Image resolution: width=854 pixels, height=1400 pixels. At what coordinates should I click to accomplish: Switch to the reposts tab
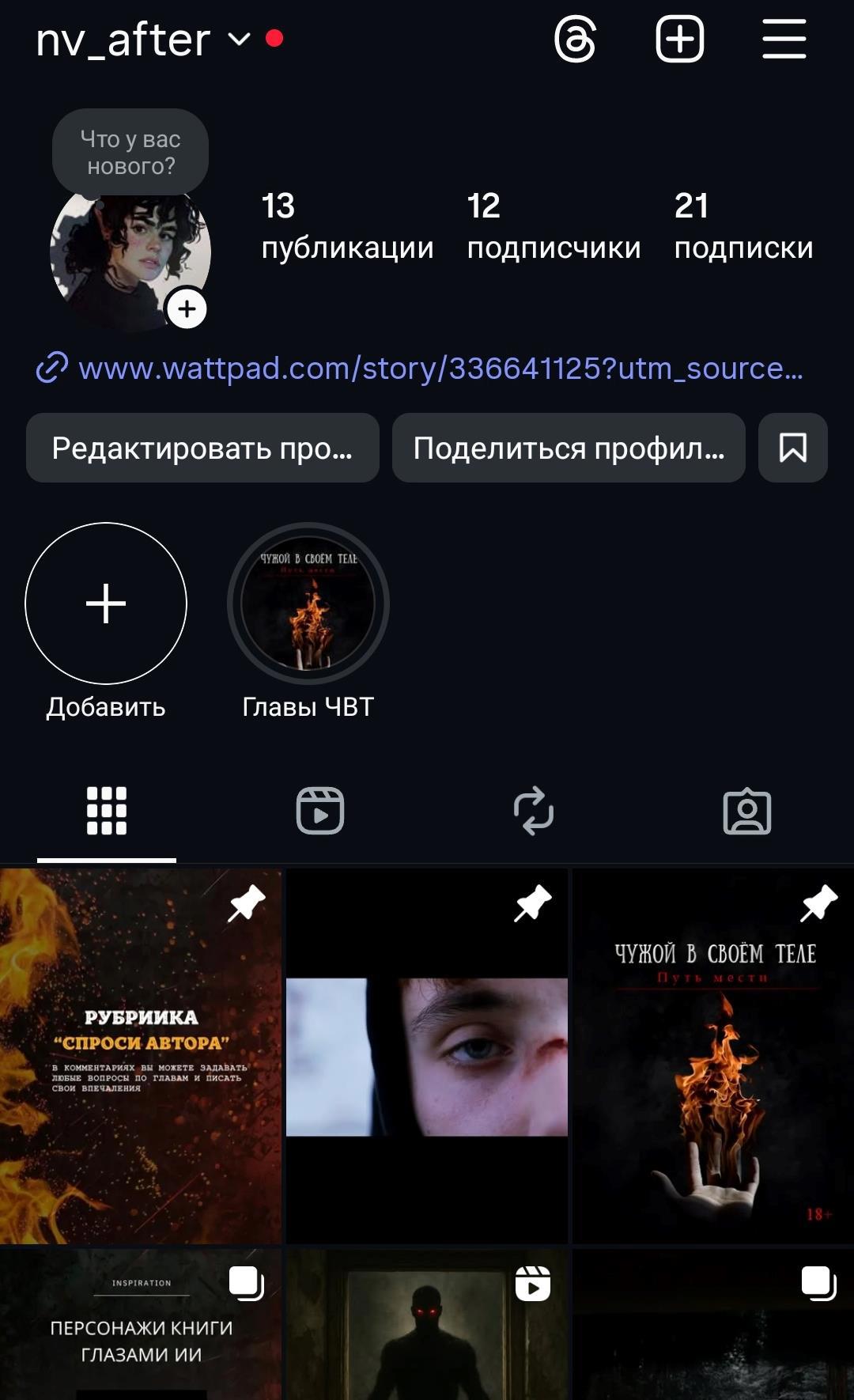click(x=534, y=811)
